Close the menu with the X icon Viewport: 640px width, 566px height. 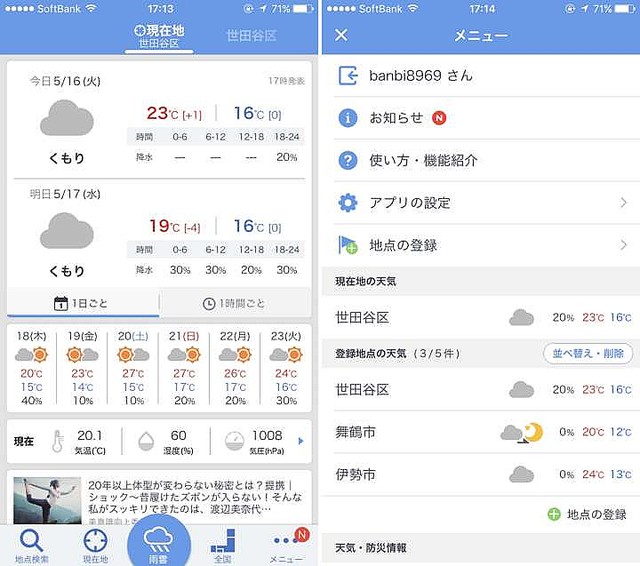(341, 35)
